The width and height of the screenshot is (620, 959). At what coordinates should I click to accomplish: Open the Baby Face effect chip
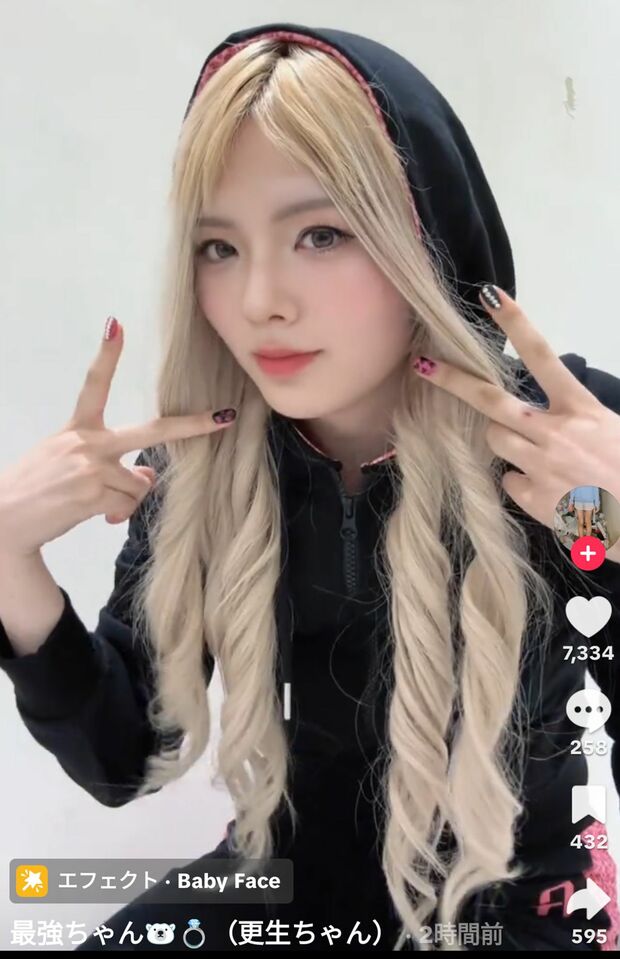[x=152, y=881]
